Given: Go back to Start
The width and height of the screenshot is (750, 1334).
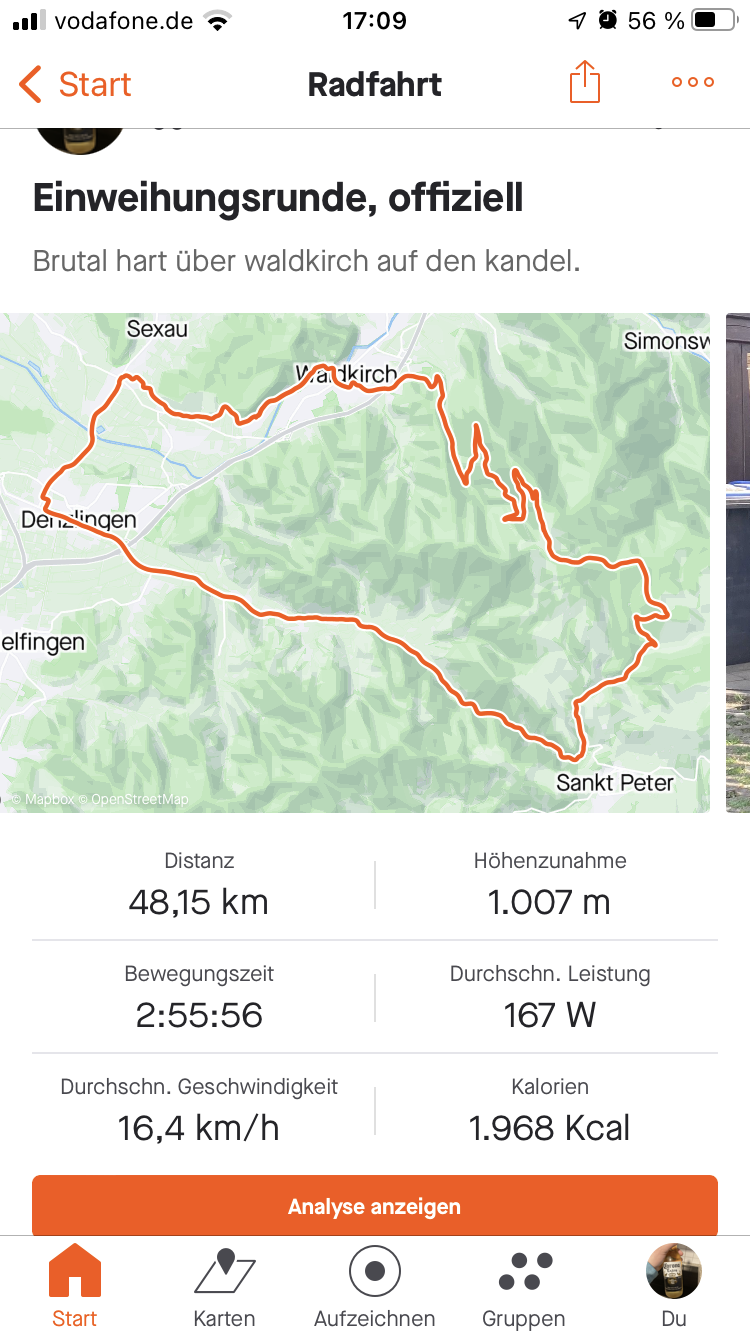Looking at the screenshot, I should coord(75,84).
